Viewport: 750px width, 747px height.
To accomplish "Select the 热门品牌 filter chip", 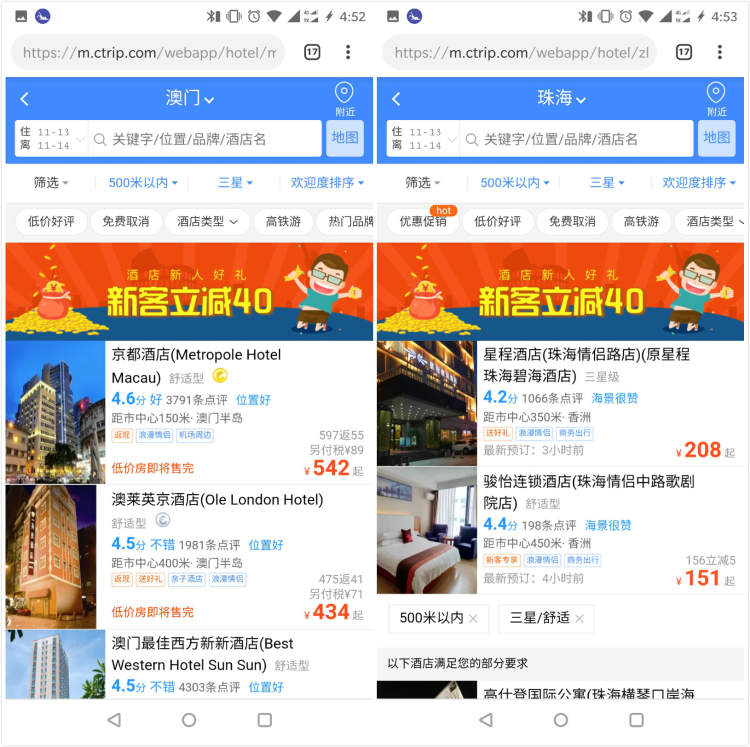I will pyautogui.click(x=350, y=222).
